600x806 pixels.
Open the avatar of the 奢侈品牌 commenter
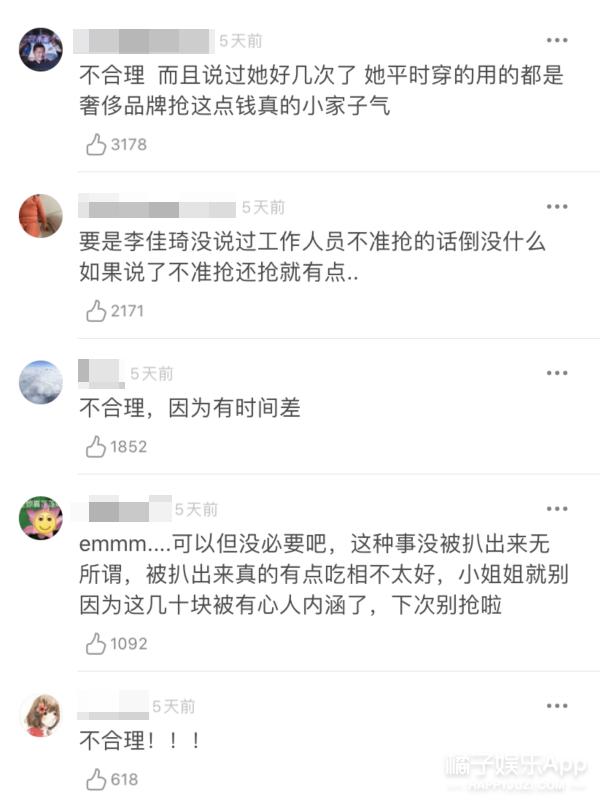(41, 49)
